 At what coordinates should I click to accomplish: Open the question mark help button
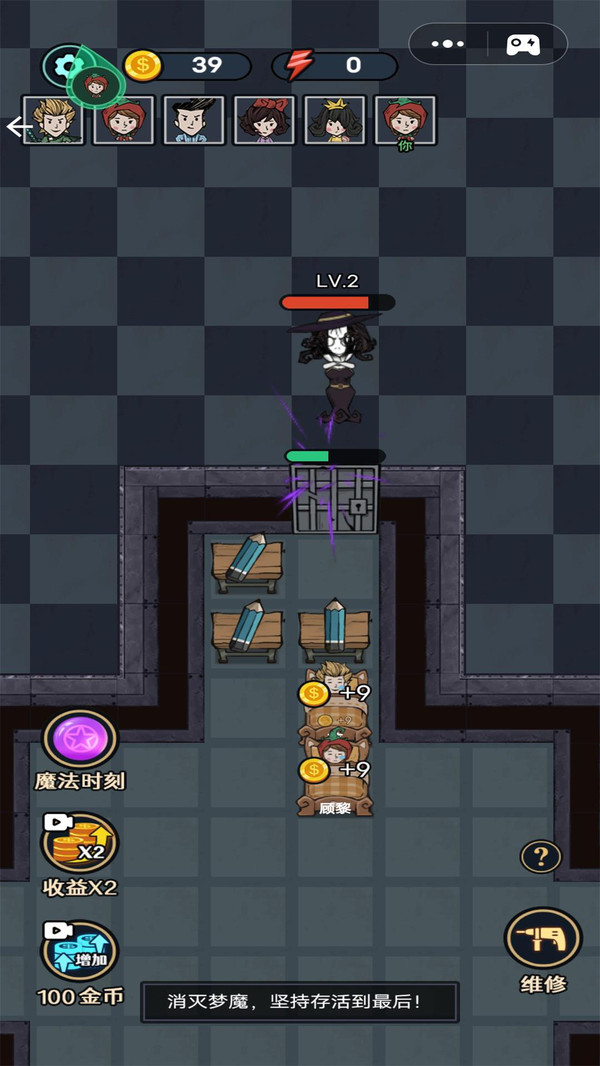pyautogui.click(x=541, y=856)
